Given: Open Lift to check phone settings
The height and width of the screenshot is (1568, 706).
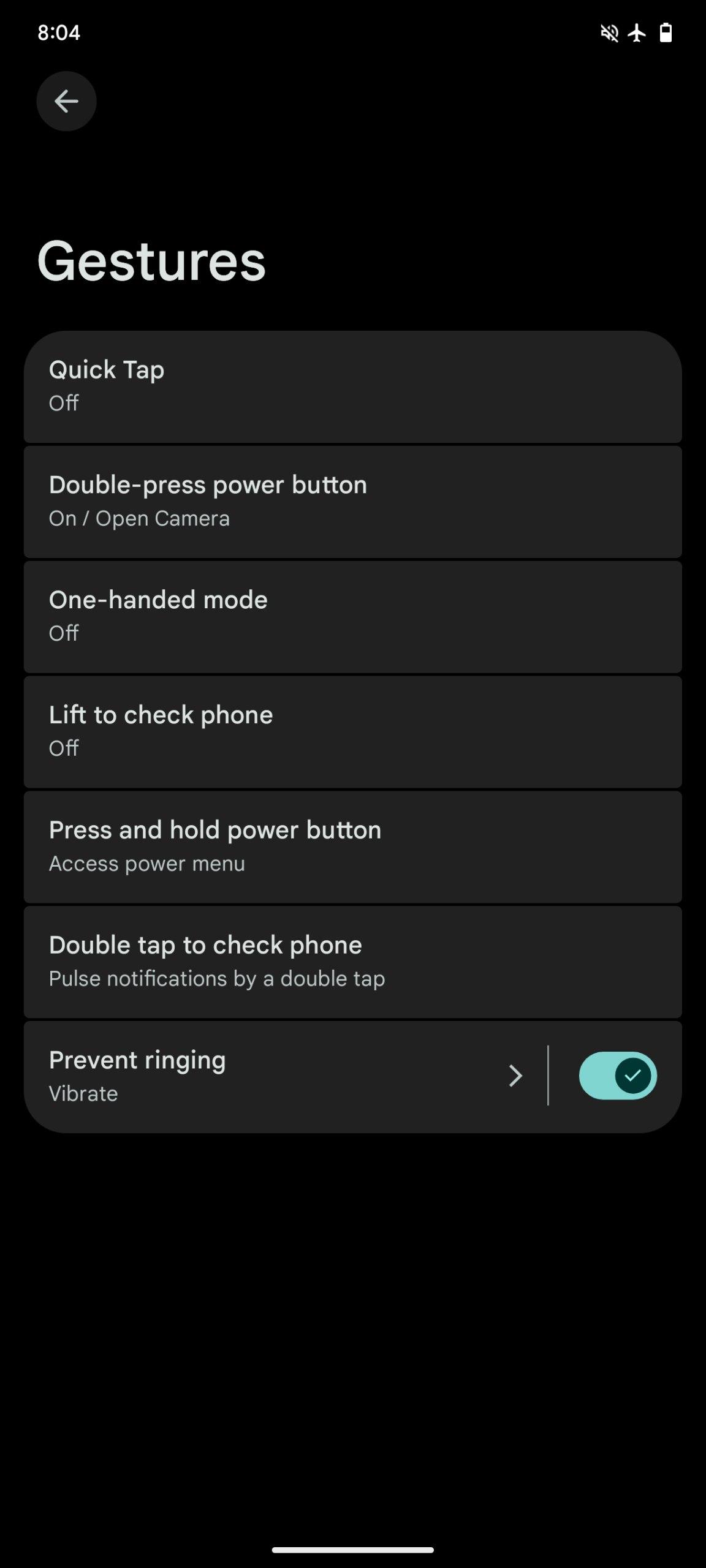Looking at the screenshot, I should click(352, 731).
